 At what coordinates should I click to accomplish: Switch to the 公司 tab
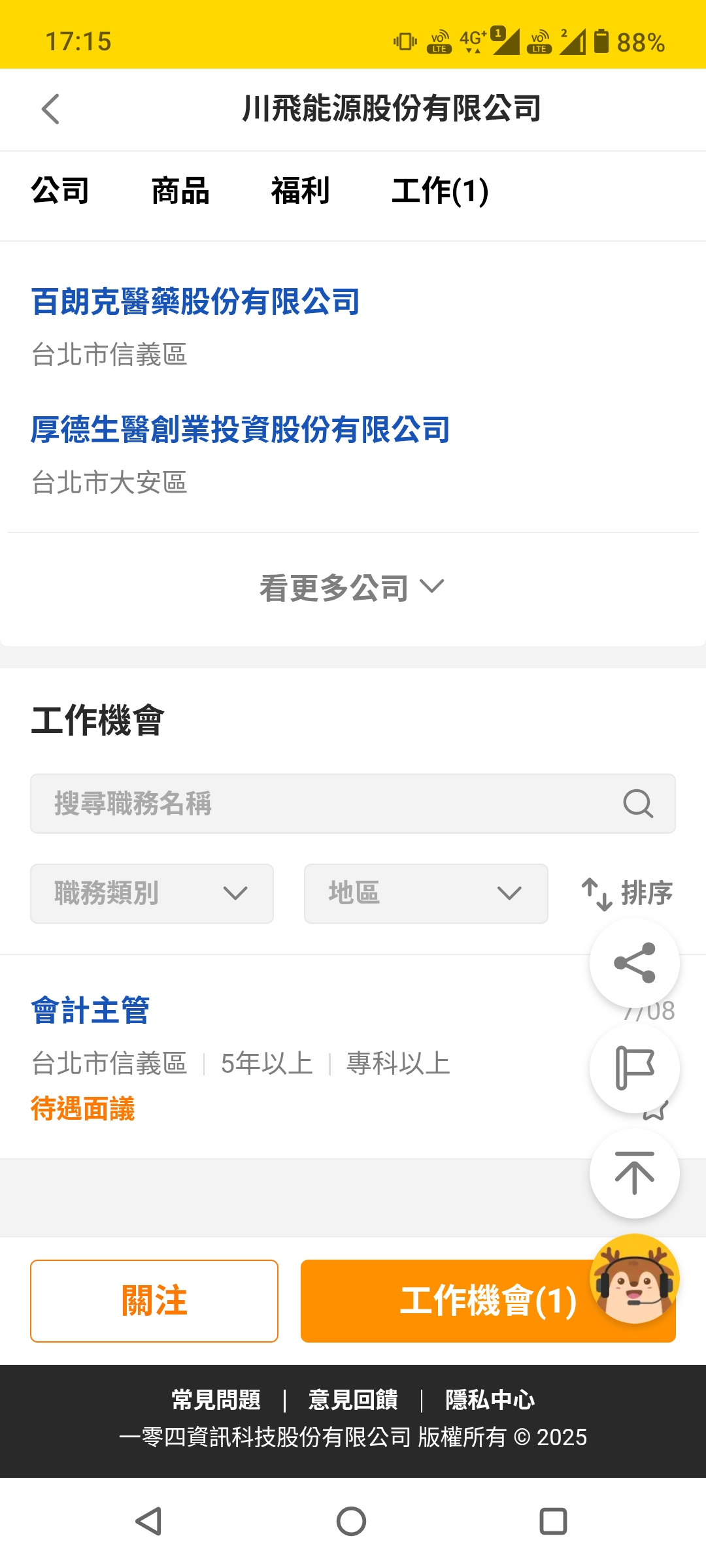tap(60, 191)
